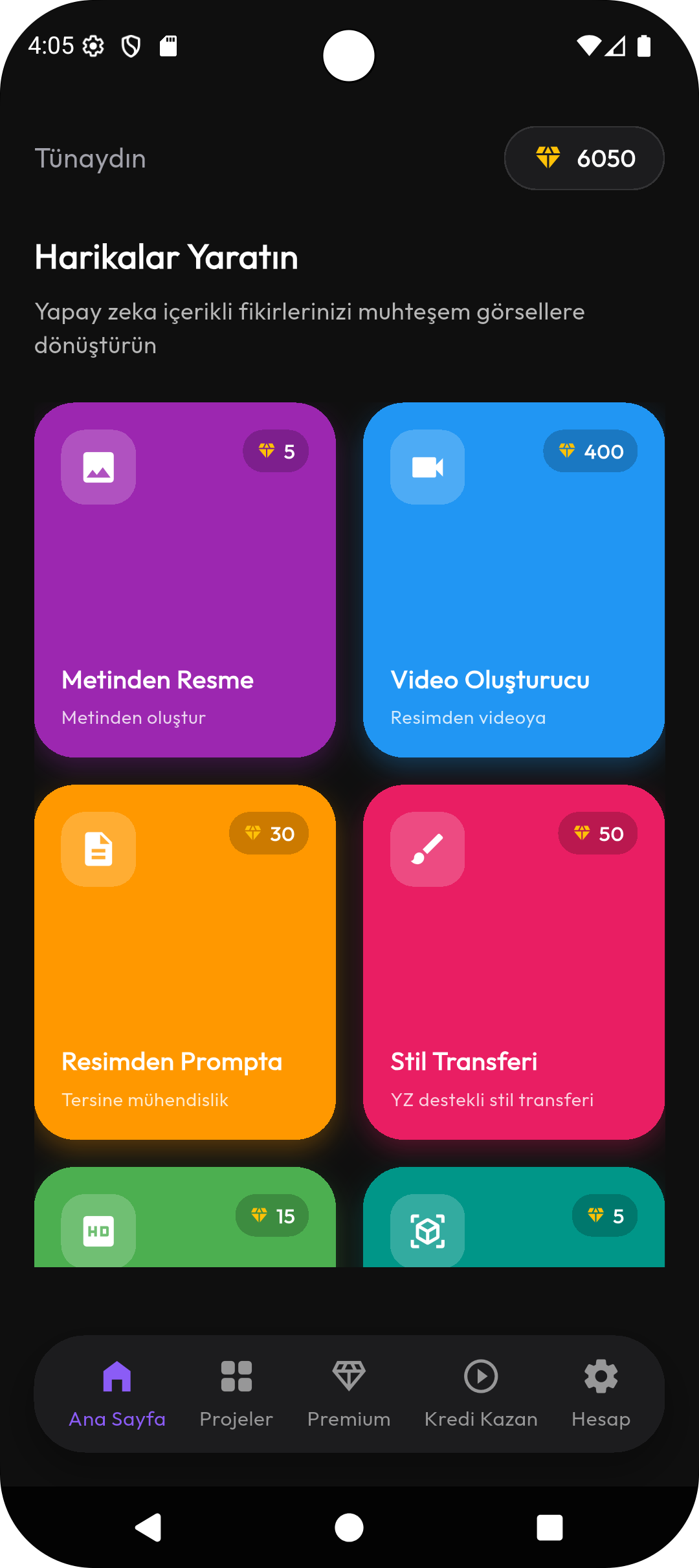Open the Projeler grid icon
This screenshot has width=699, height=1568.
(236, 1375)
